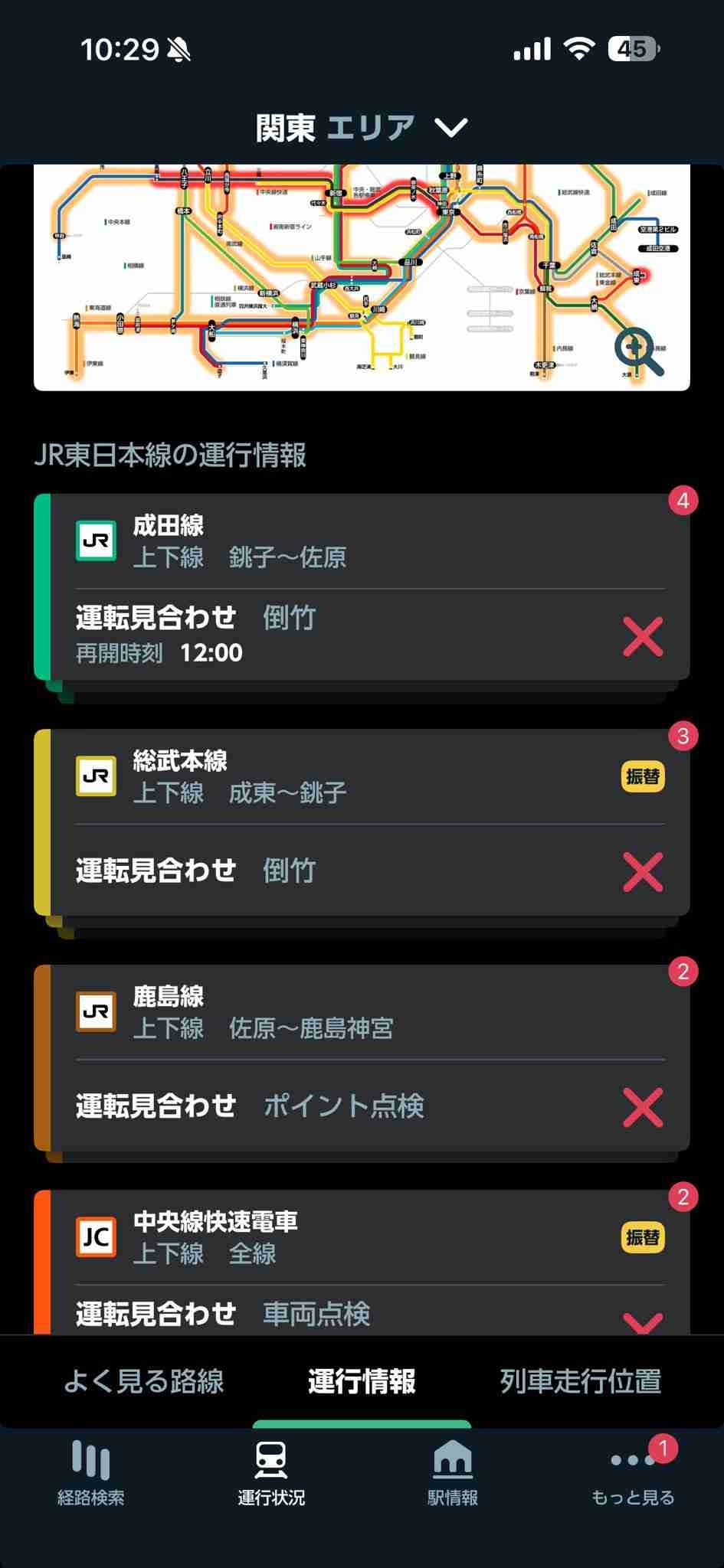This screenshot has width=724, height=1568.
Task: Open the 鹿島線 service status card
Action: point(362,1057)
